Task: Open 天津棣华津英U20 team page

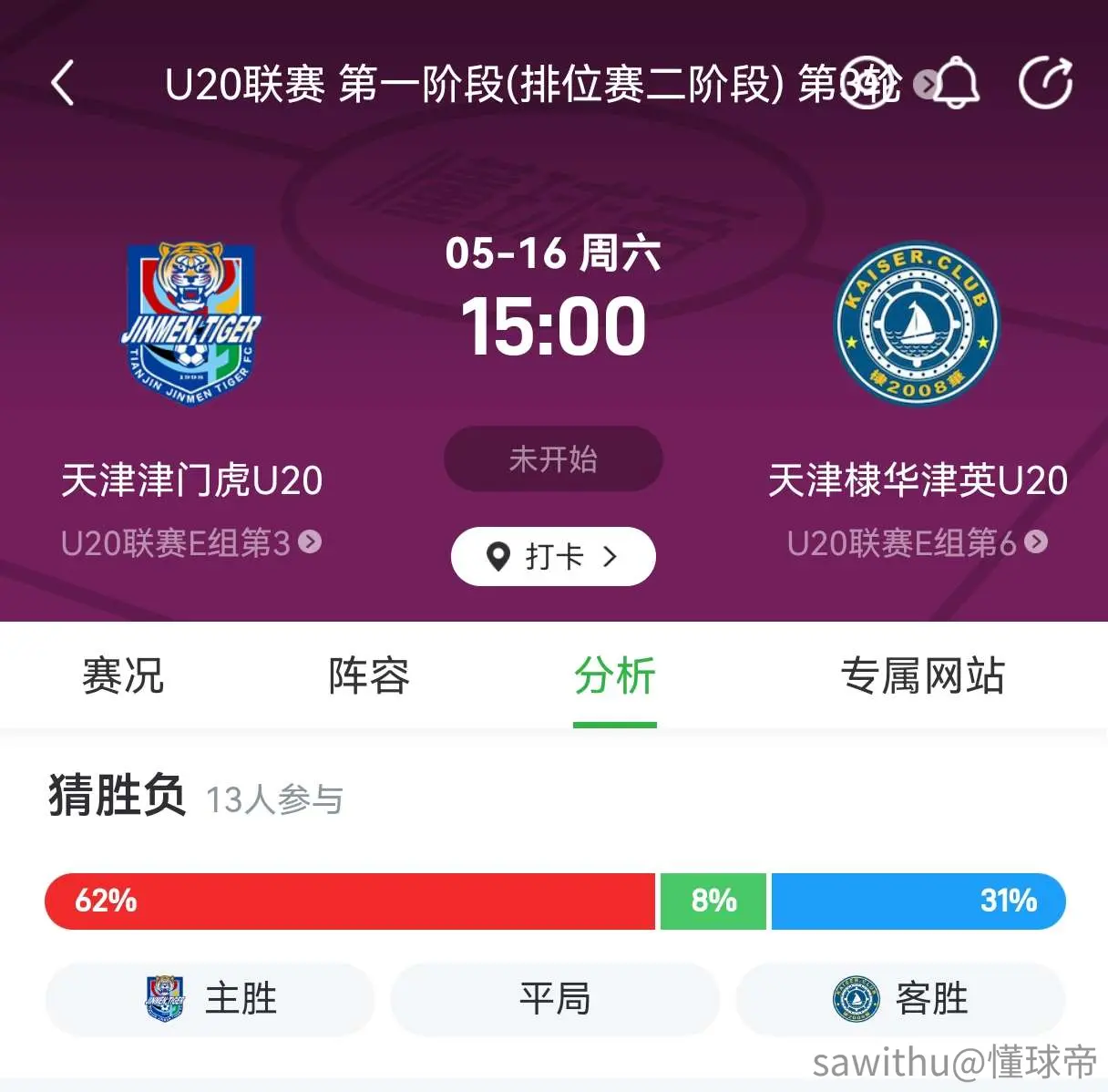Action: tap(918, 480)
